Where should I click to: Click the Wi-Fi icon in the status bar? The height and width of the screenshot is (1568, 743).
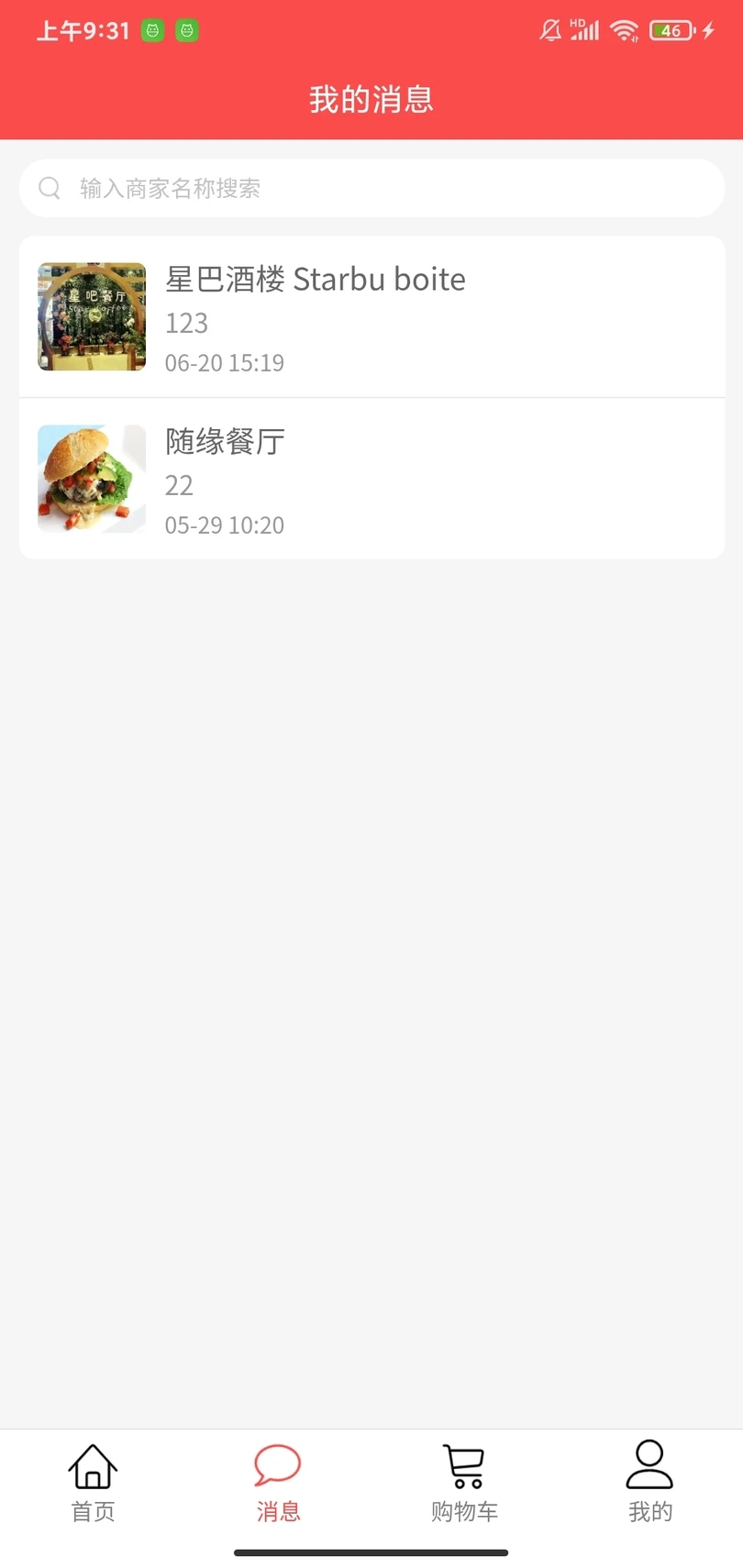tap(625, 30)
